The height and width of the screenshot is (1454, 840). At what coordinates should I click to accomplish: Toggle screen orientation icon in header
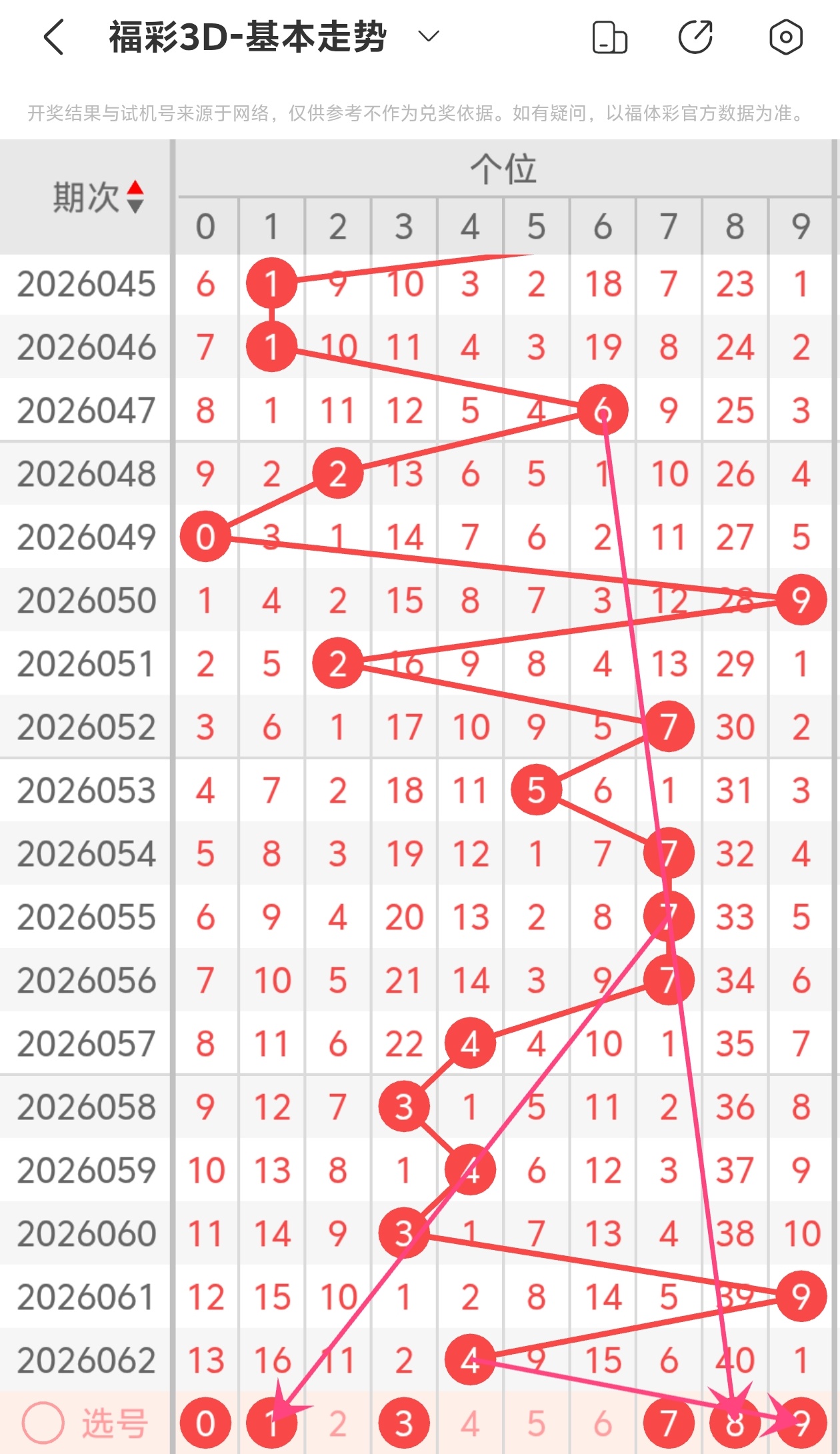pyautogui.click(x=609, y=37)
